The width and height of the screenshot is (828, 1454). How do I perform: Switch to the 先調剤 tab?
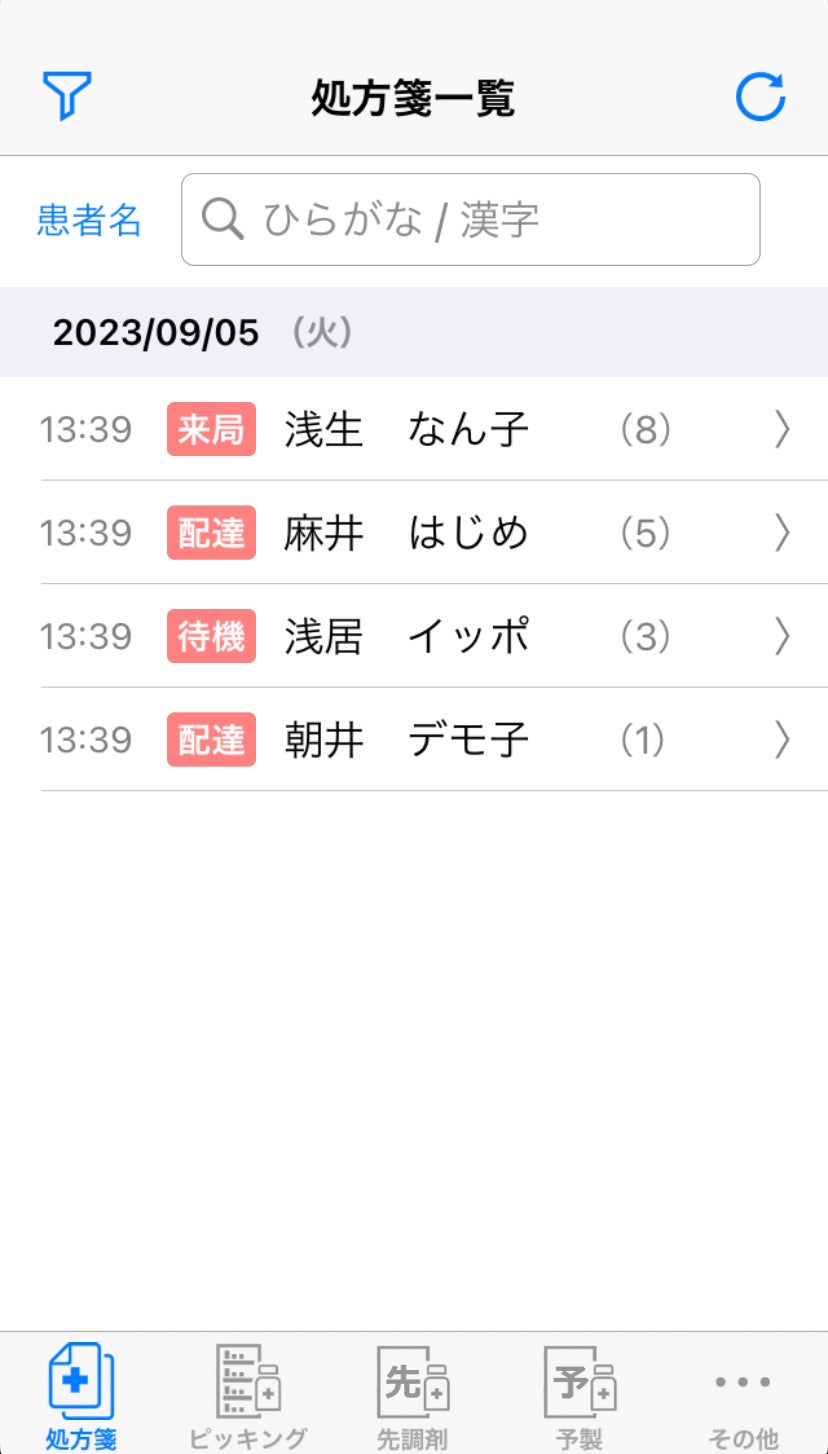pos(413,1395)
